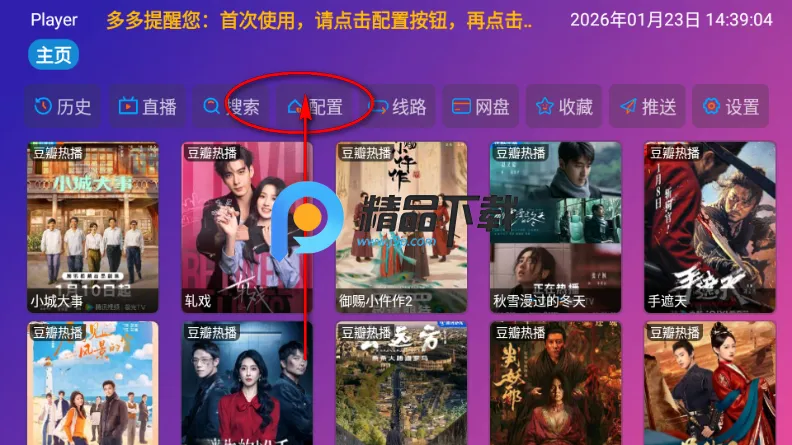This screenshot has width=792, height=445.
Task: Select the 御赐小仵作2 poster
Action: 401,227
